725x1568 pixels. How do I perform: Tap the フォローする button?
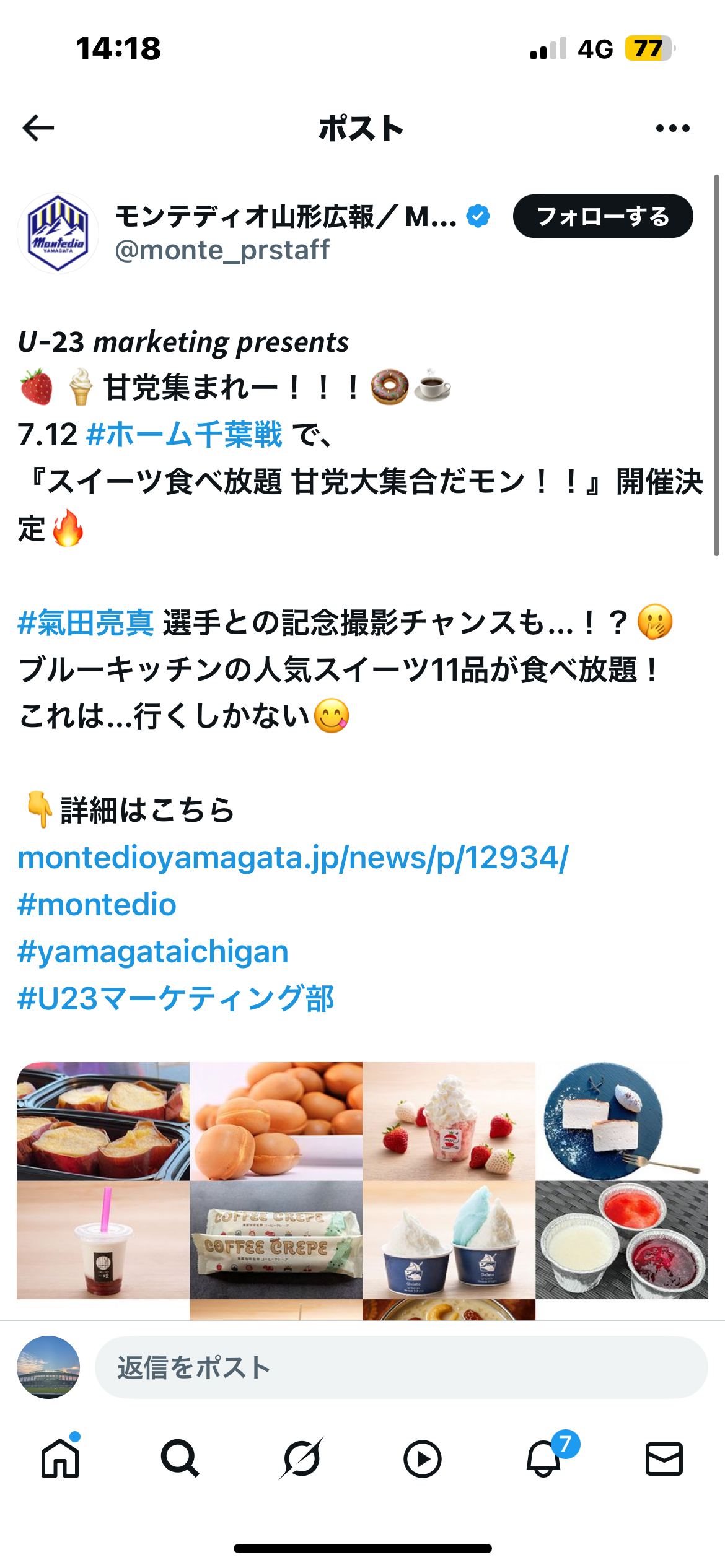point(602,217)
